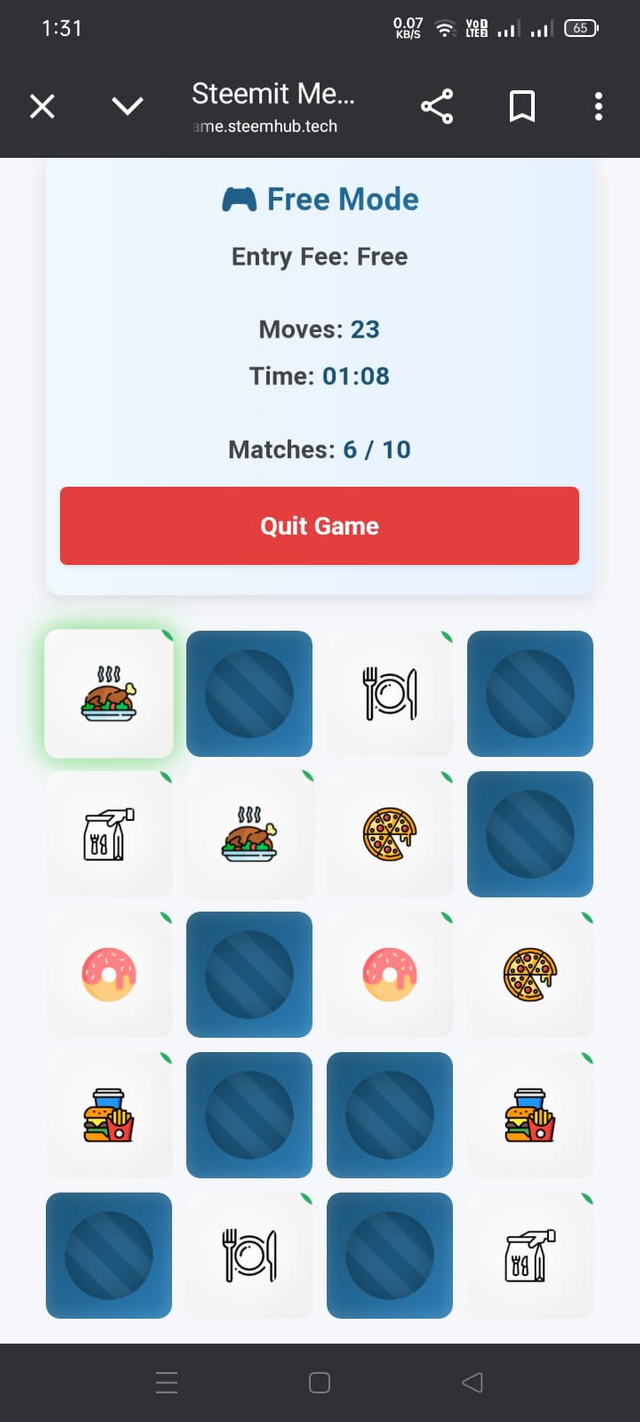Image resolution: width=640 pixels, height=1422 pixels.
Task: Go to the home screen via system home
Action: point(319,1382)
